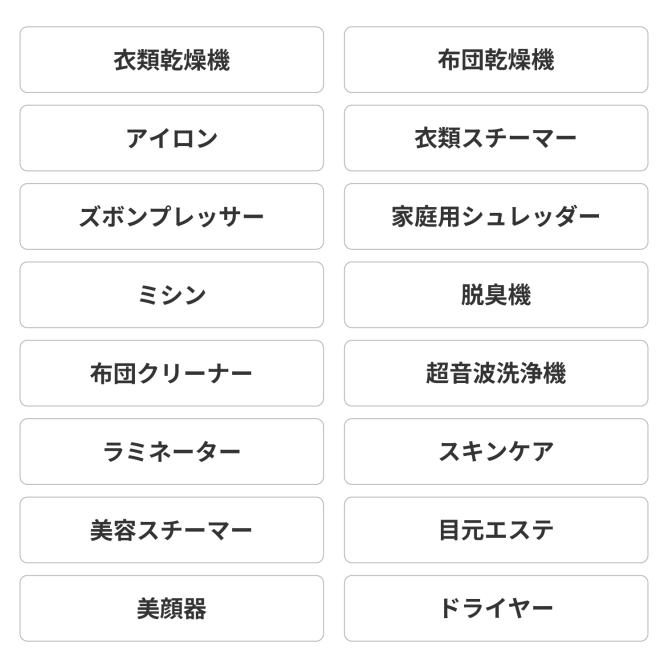The width and height of the screenshot is (668, 668).
Task: Tap the 布団クリーナー button
Action: coord(171,373)
